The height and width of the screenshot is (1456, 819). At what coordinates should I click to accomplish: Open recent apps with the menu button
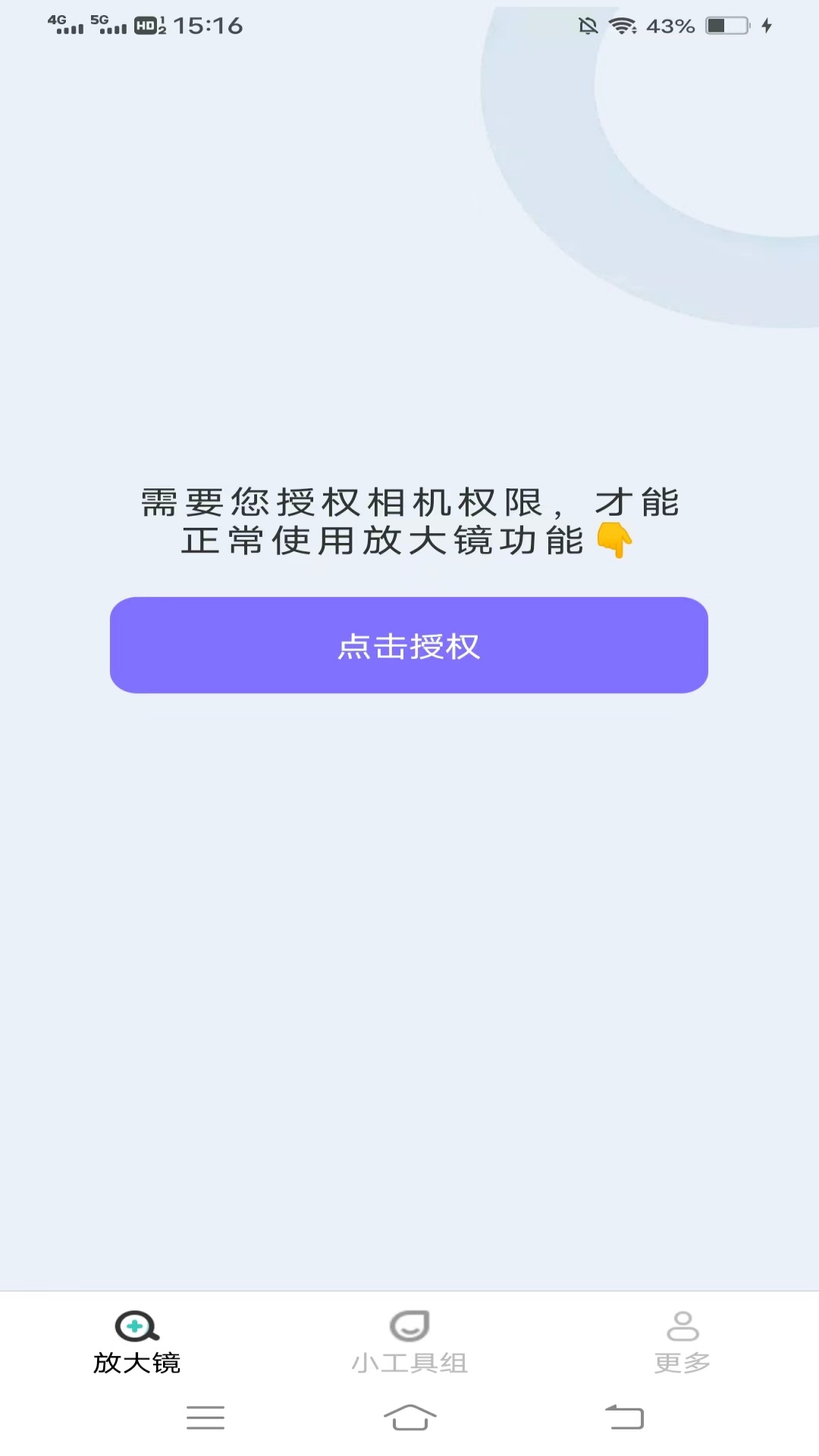tap(205, 1417)
